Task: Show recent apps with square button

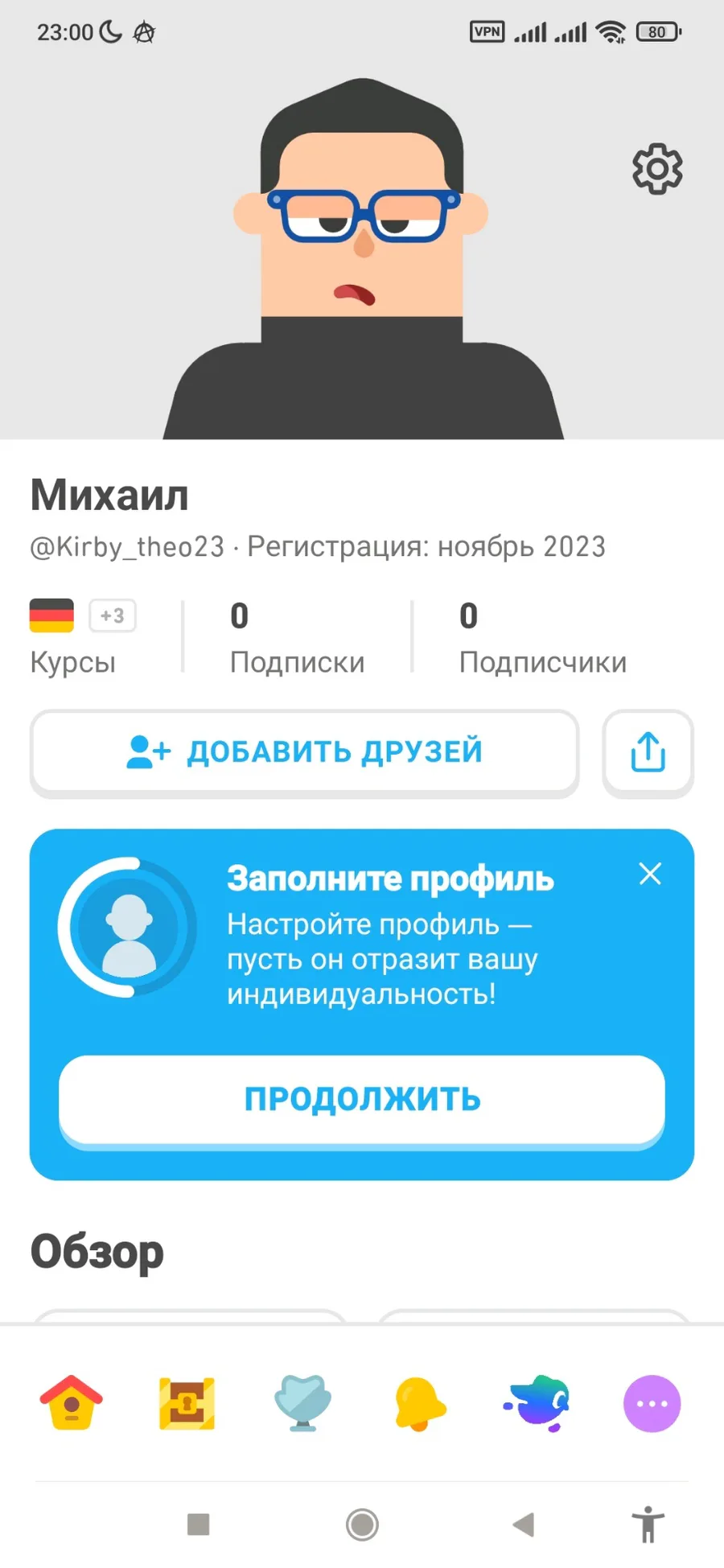Action: (198, 1524)
